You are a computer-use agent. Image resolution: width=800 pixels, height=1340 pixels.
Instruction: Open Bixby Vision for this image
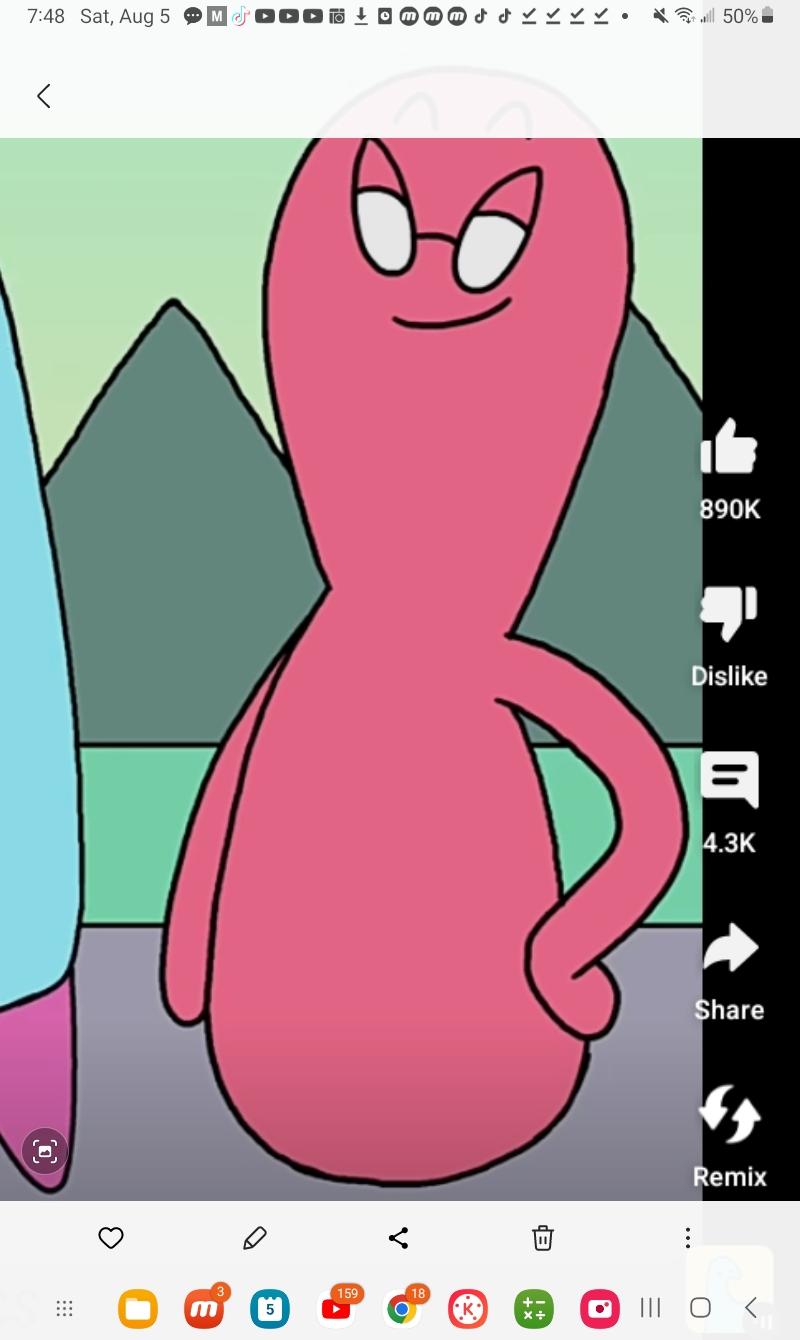tap(45, 1151)
